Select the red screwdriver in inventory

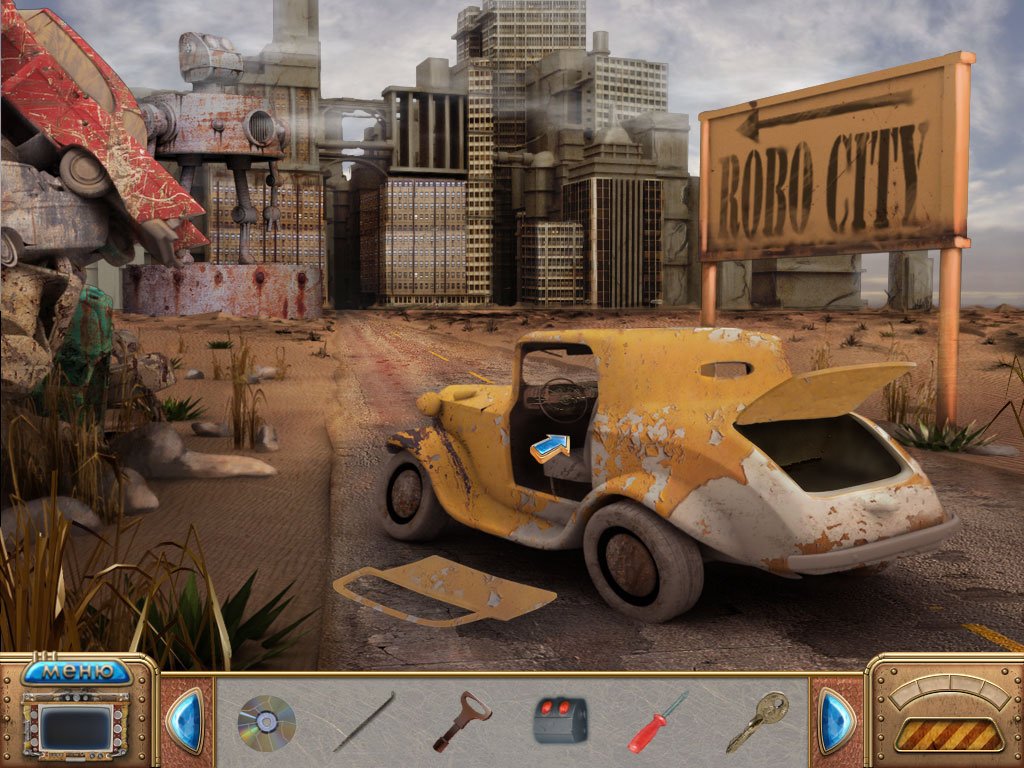pyautogui.click(x=657, y=722)
